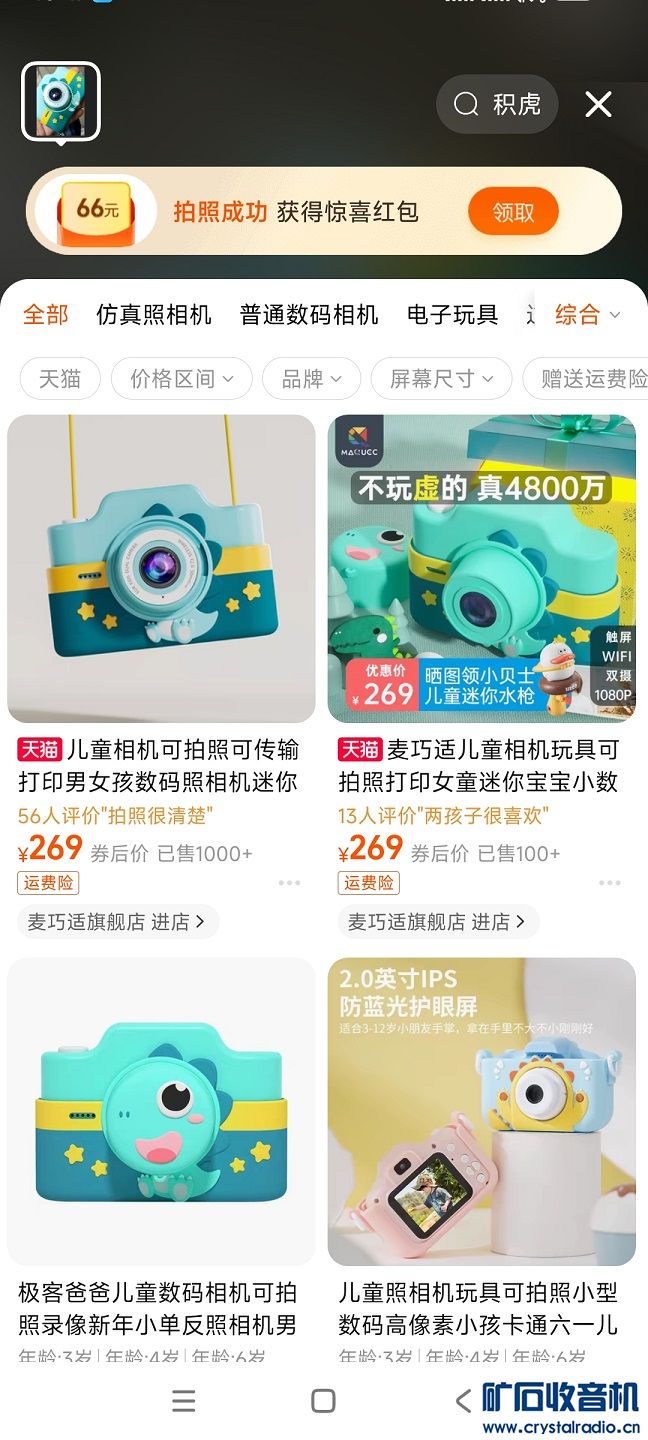
Task: Open the 屏幕尺寸 filter
Action: (x=441, y=379)
